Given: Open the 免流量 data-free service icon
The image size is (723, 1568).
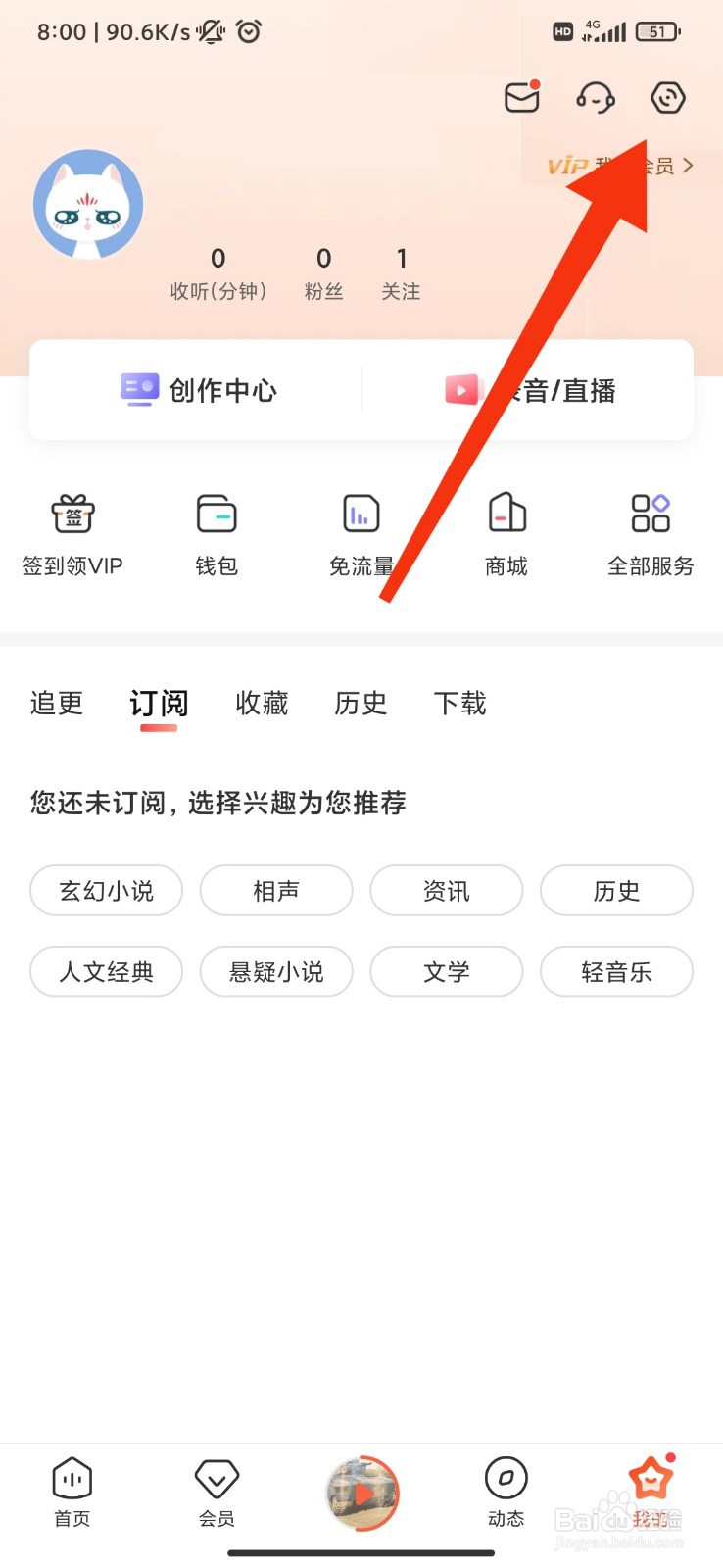Looking at the screenshot, I should [x=361, y=532].
